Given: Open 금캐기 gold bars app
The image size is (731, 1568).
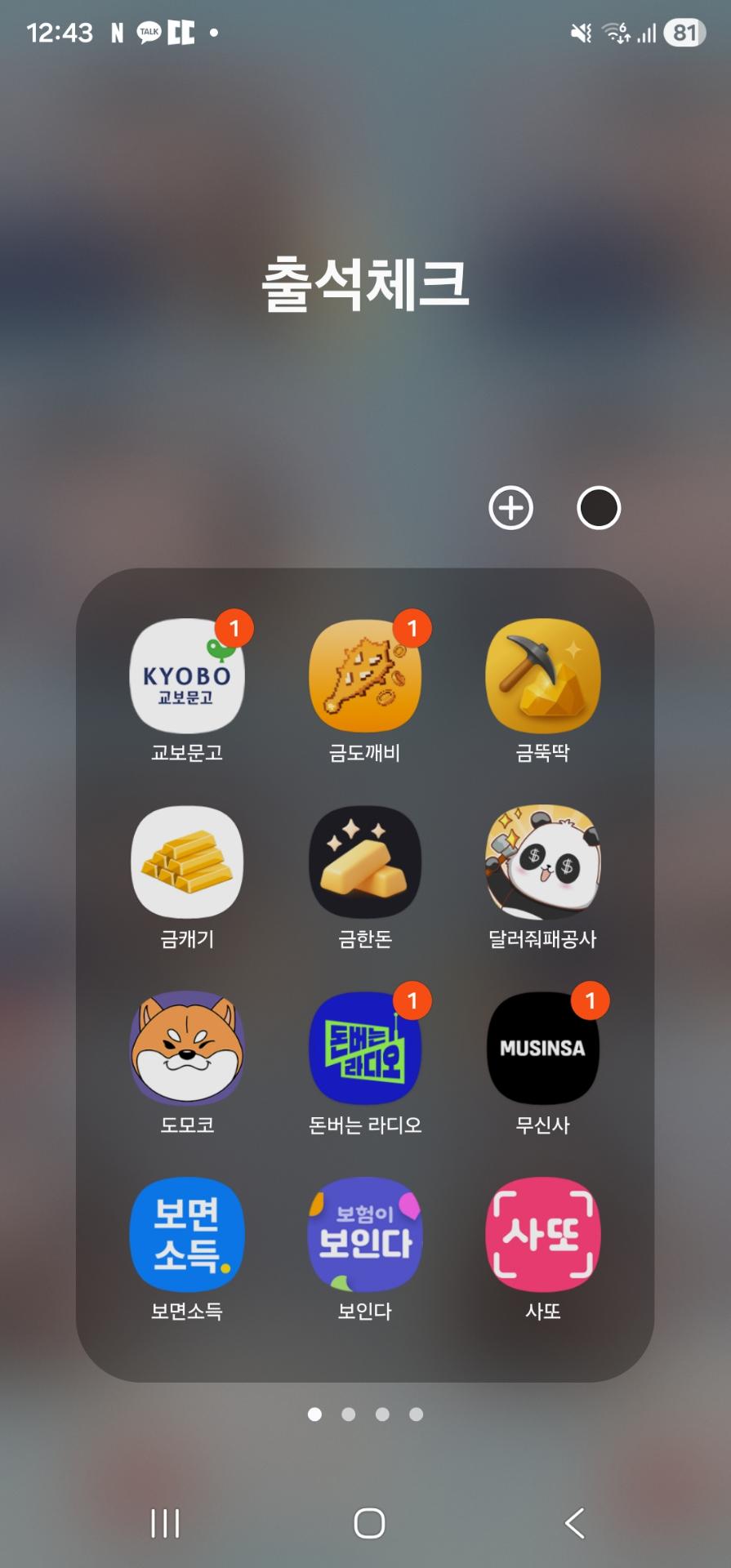Looking at the screenshot, I should [x=187, y=862].
